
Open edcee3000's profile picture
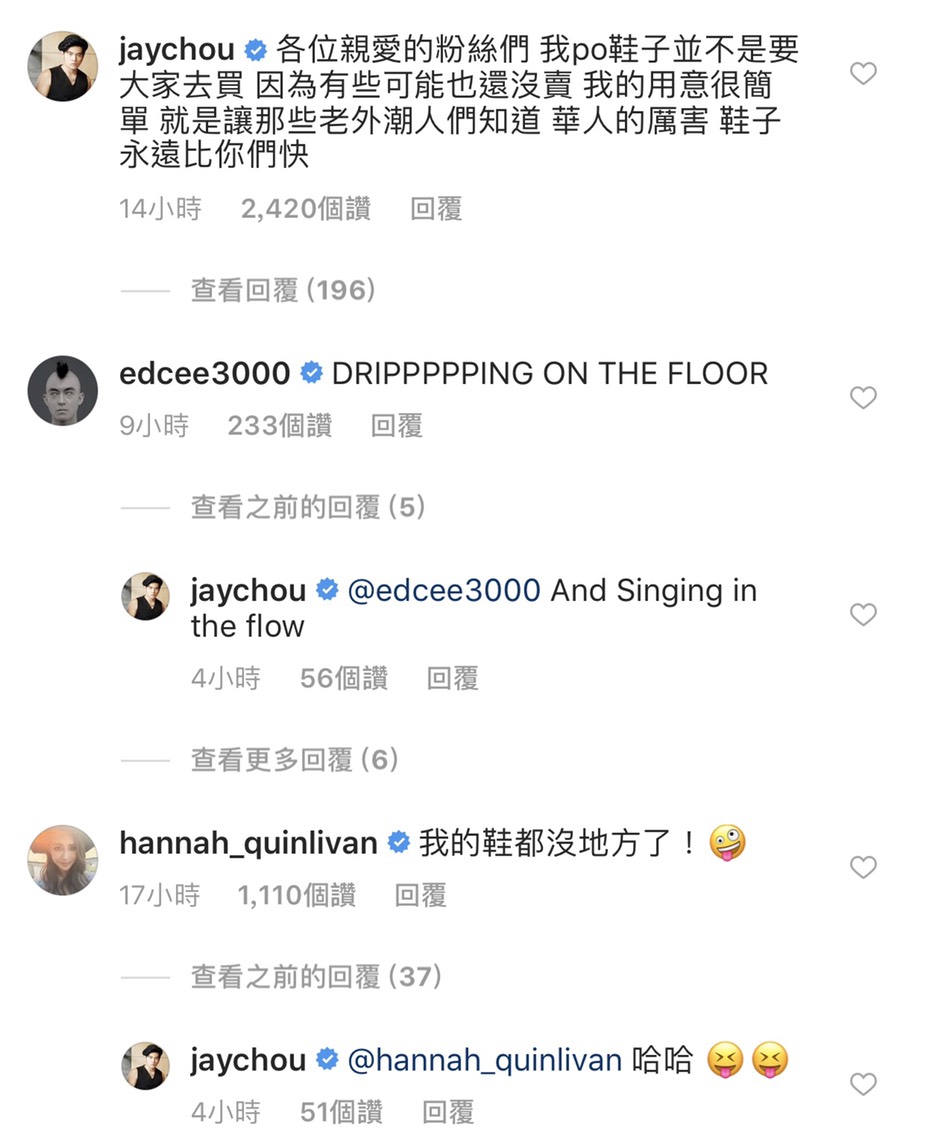(62, 391)
